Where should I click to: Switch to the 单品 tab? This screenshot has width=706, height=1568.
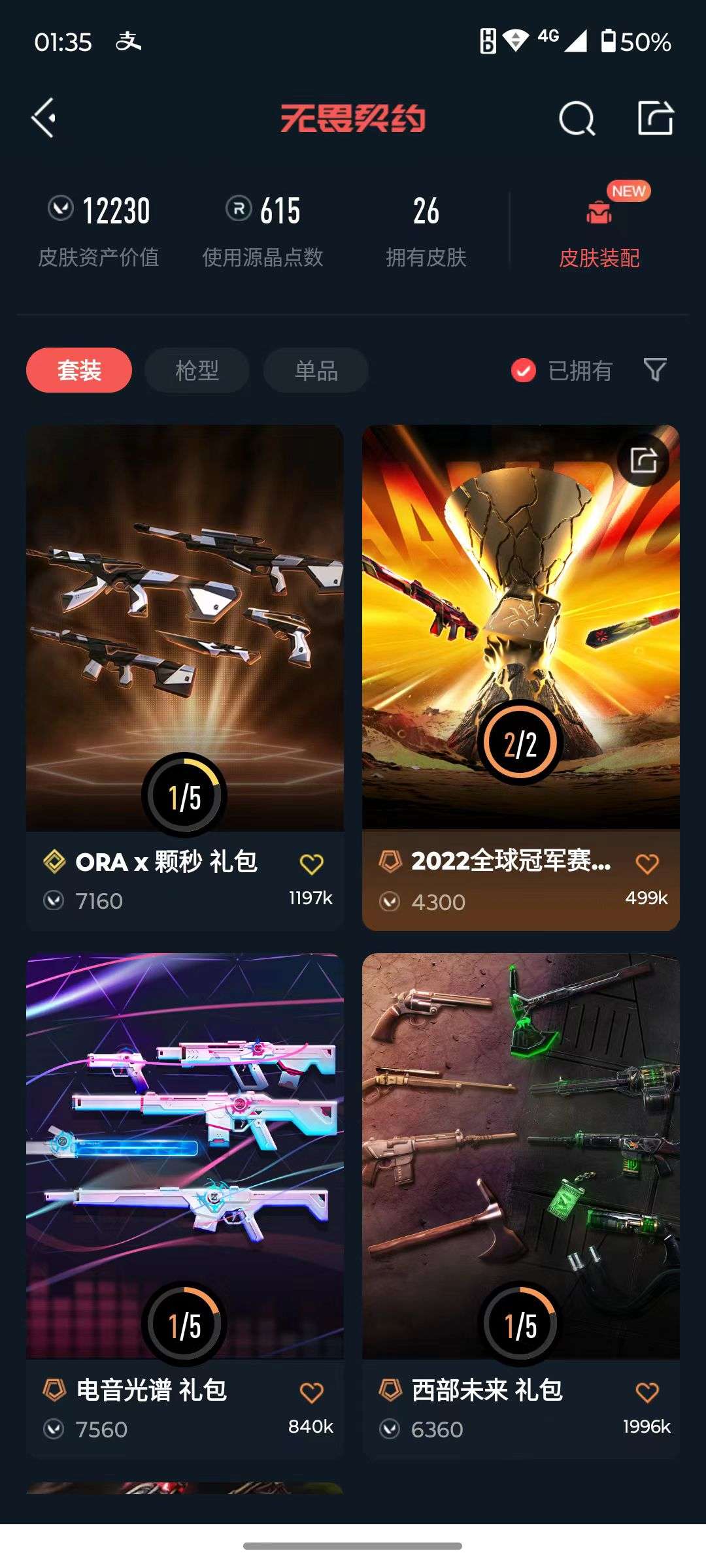[316, 370]
